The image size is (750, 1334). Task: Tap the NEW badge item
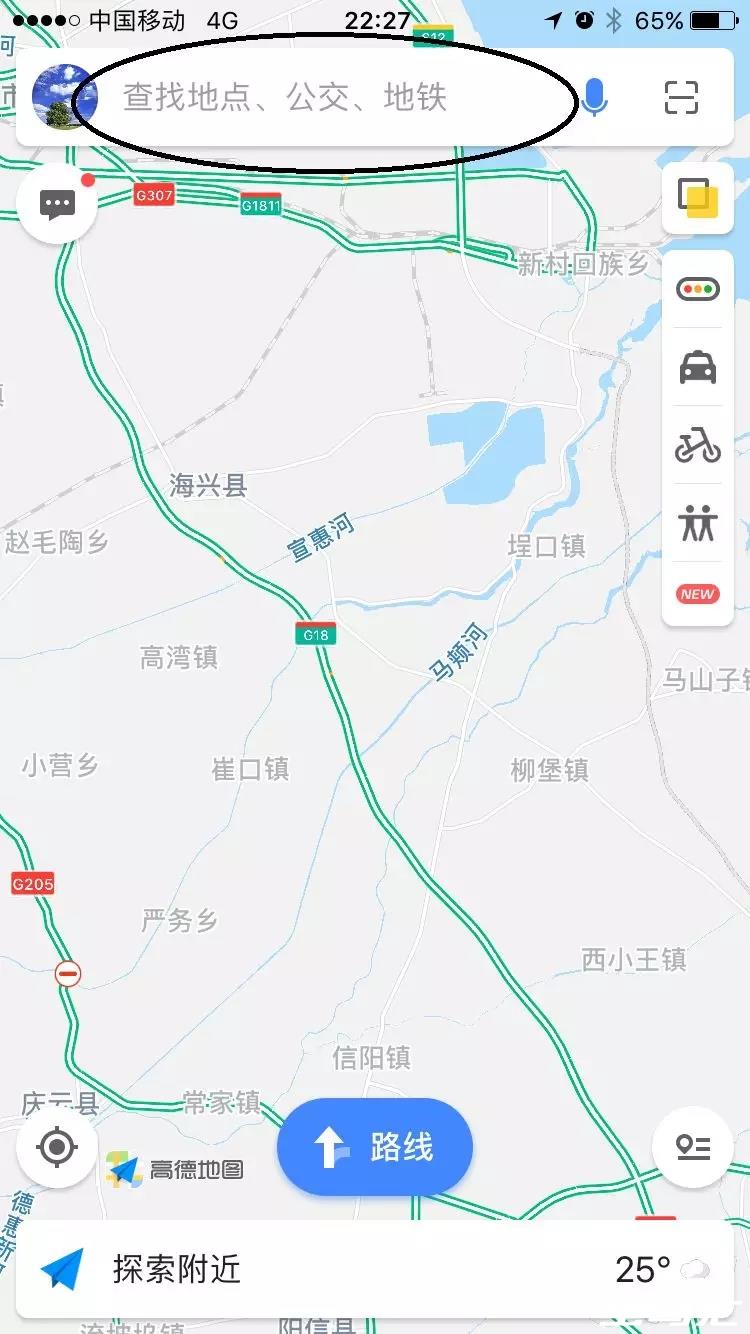pos(698,594)
